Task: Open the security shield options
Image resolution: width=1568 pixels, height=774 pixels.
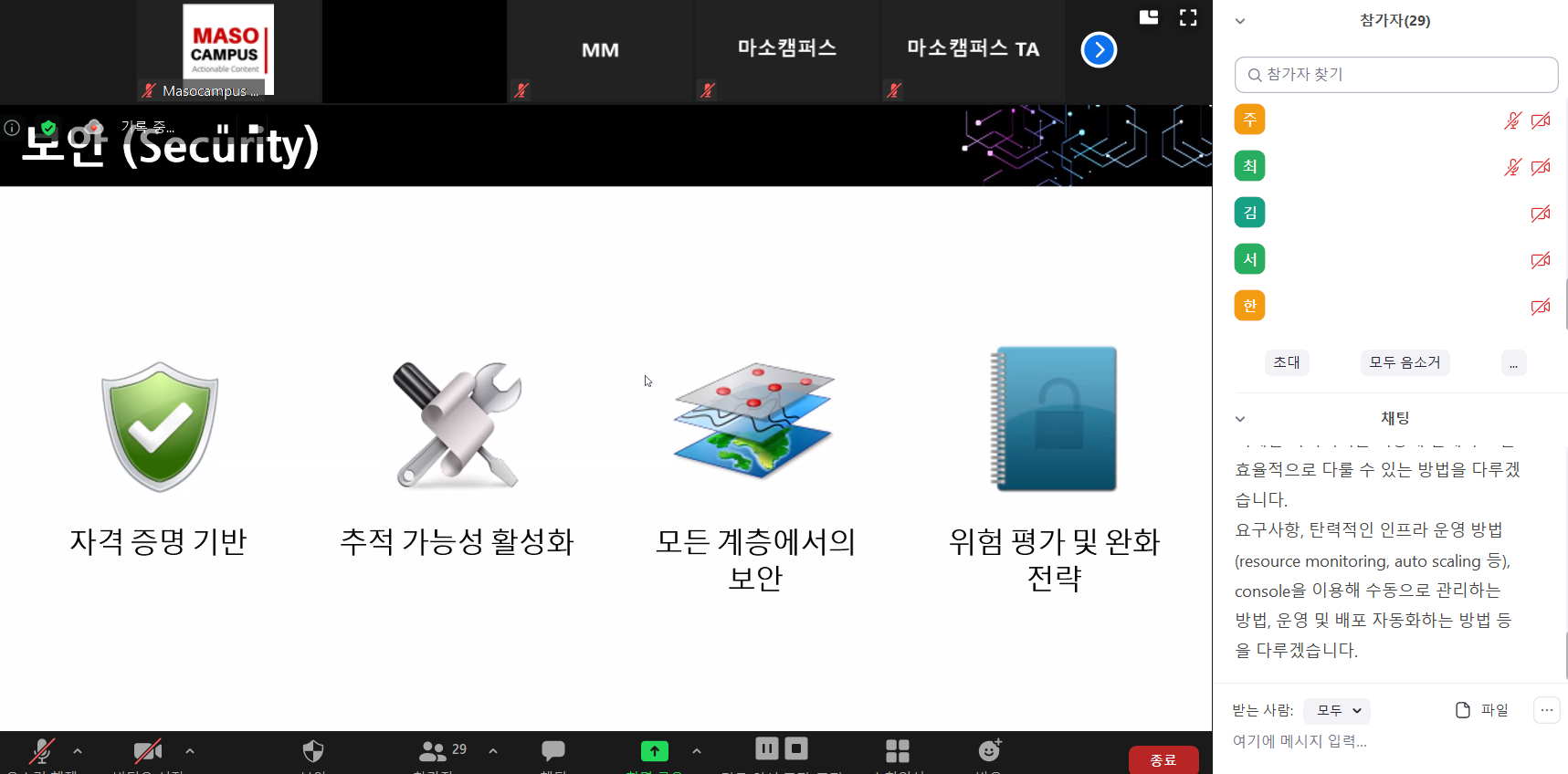Action: pos(313,751)
